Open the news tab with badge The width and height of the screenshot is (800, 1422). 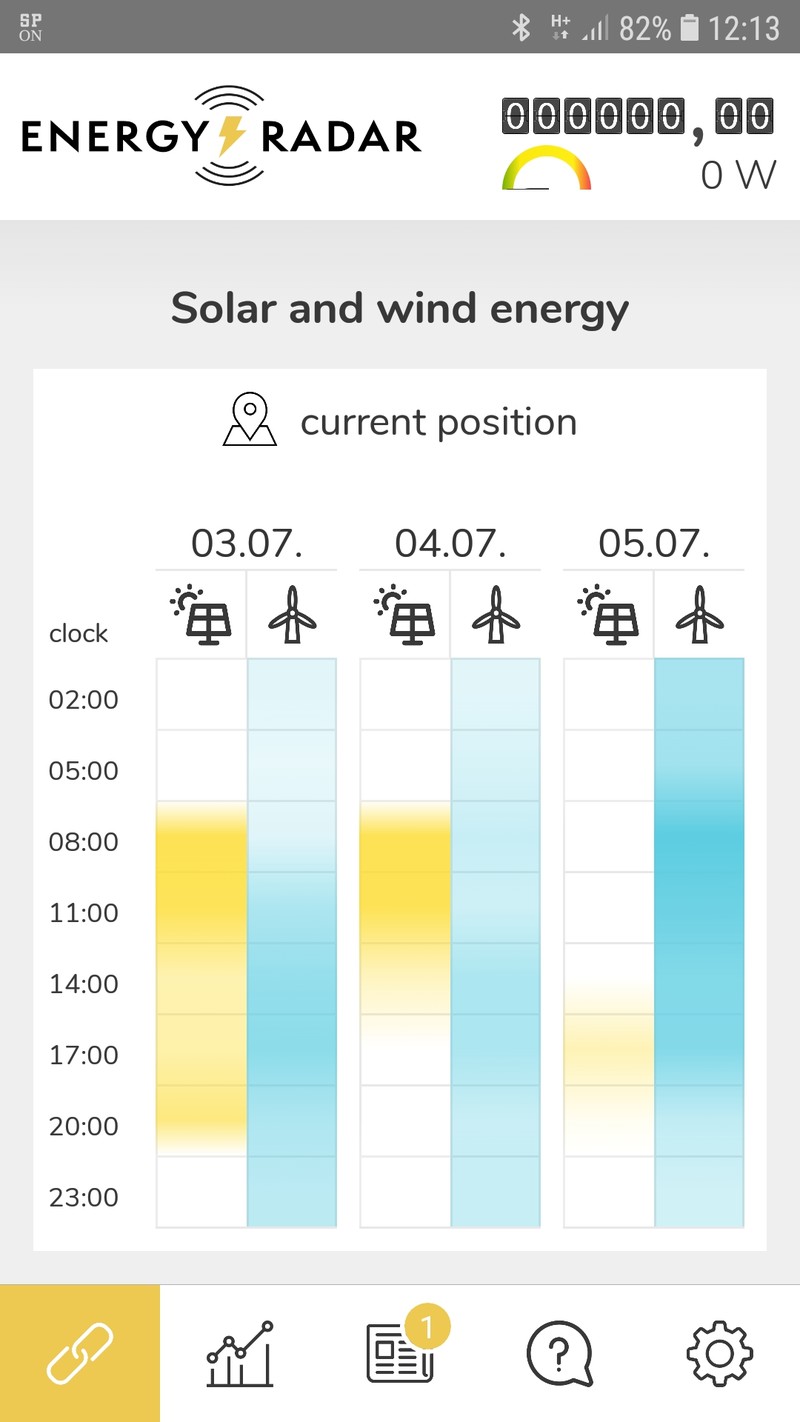[x=400, y=1353]
